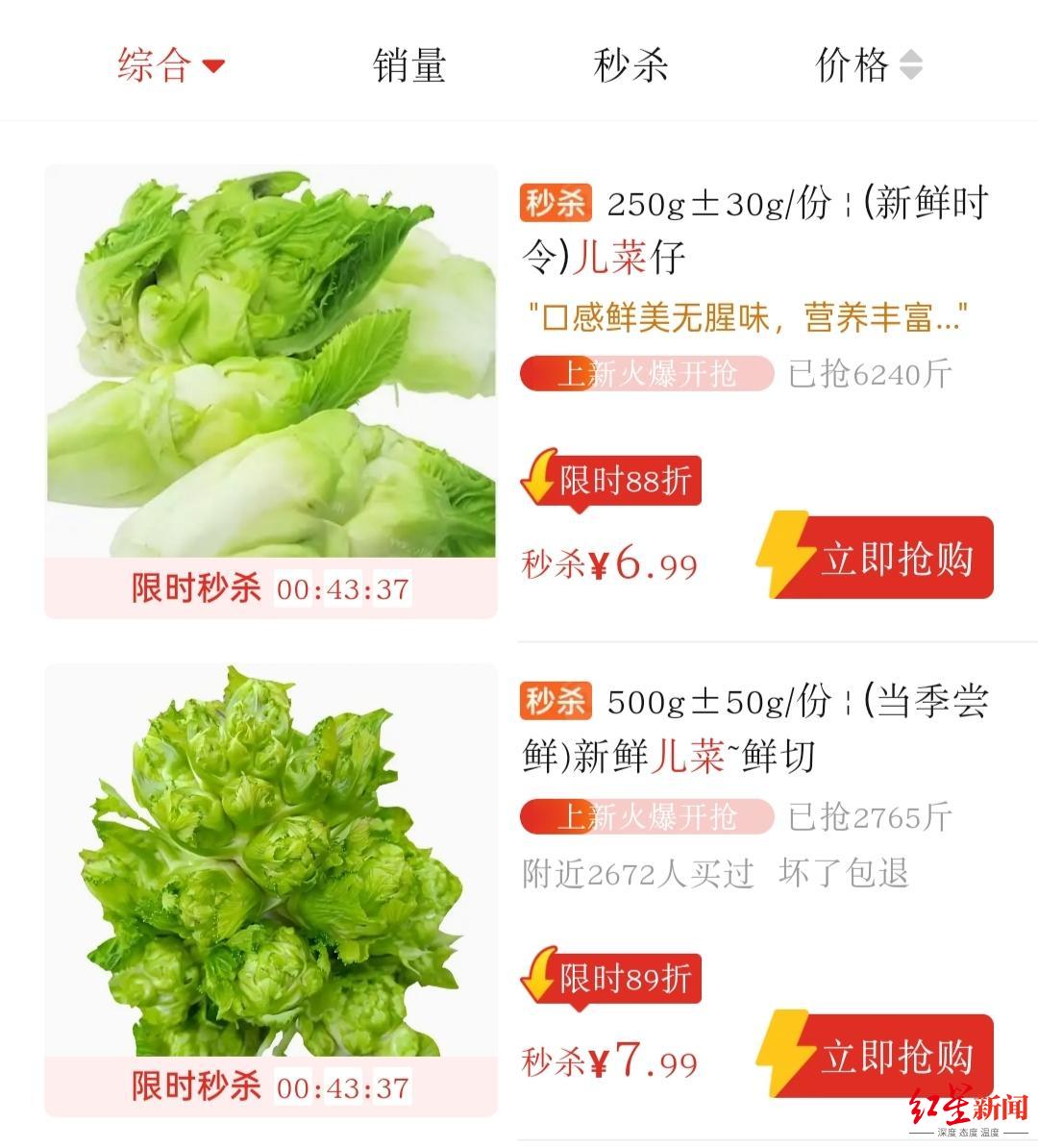Tap 立即抢购 for the ¥6.99 儿菜仔
The height and width of the screenshot is (1148, 1038).
877,559
